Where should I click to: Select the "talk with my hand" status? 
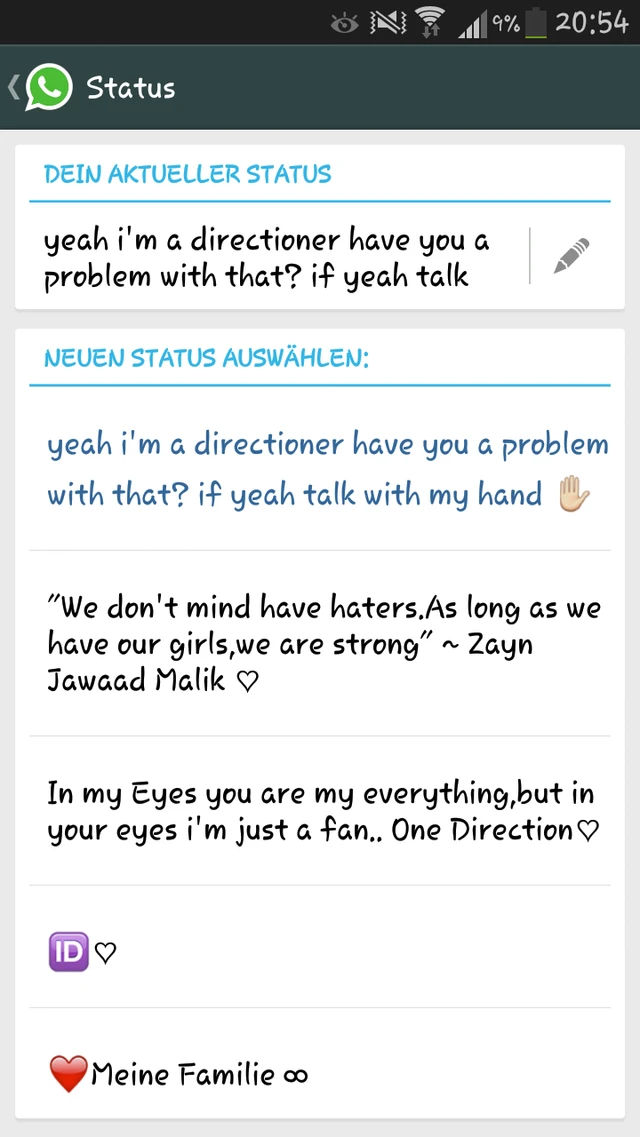tap(320, 470)
